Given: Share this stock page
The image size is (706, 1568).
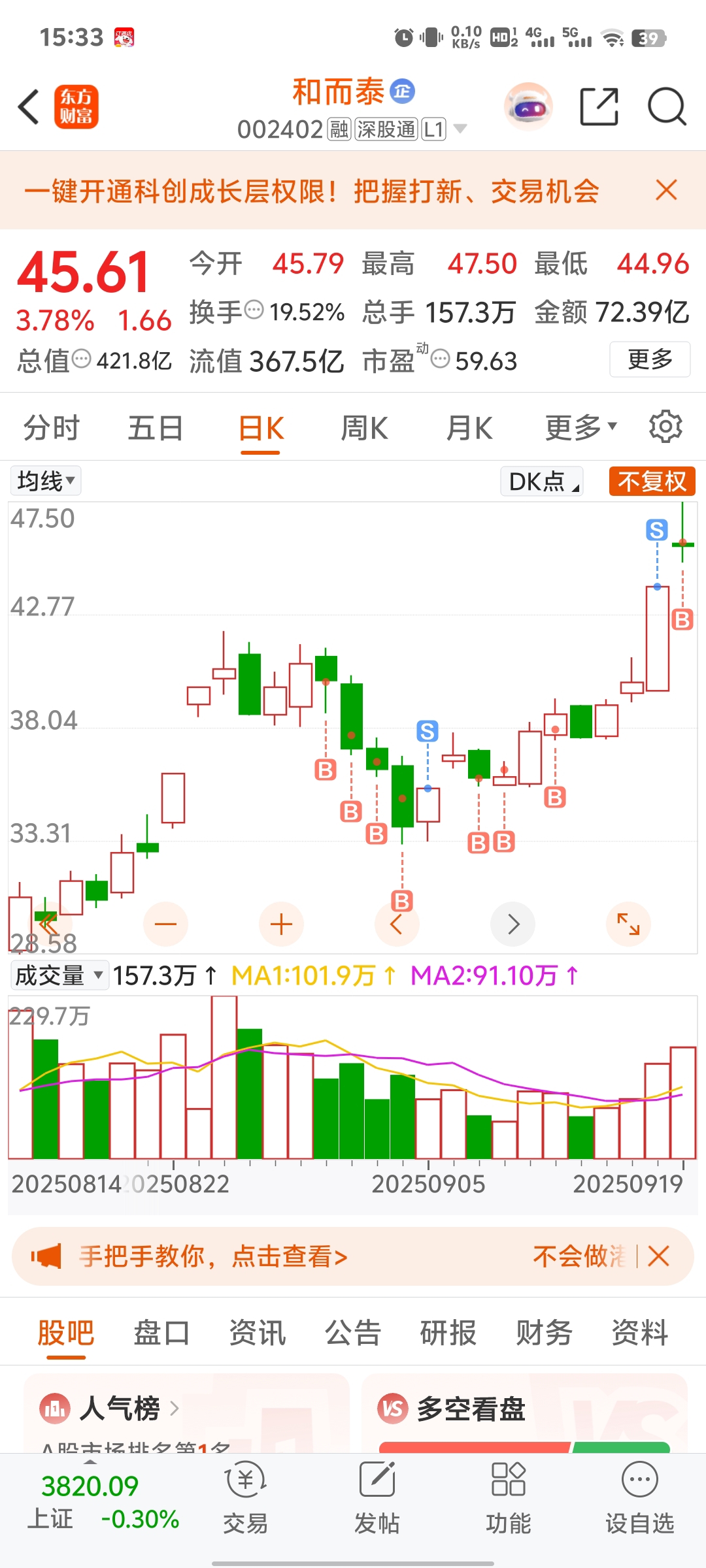Looking at the screenshot, I should pos(599,106).
